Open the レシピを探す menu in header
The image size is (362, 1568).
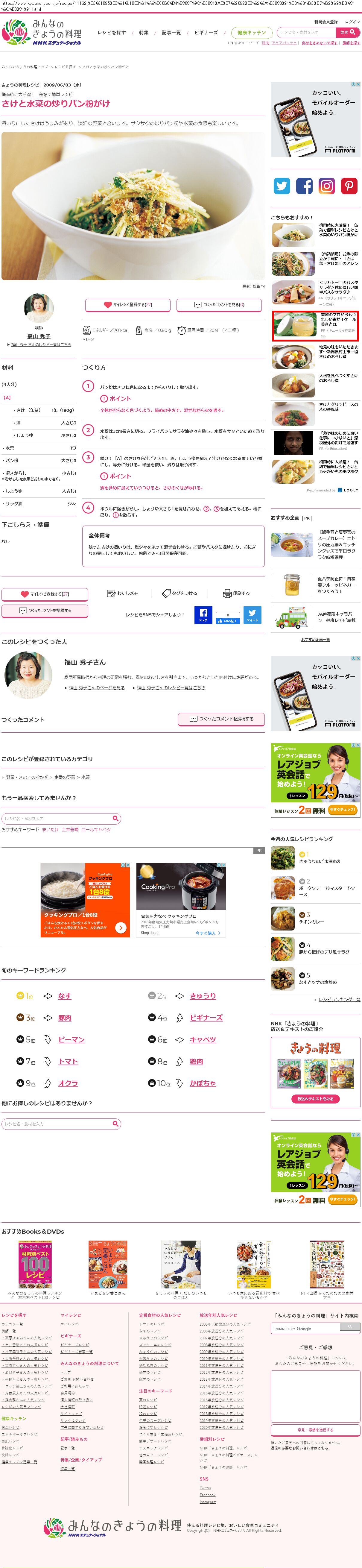(x=111, y=33)
